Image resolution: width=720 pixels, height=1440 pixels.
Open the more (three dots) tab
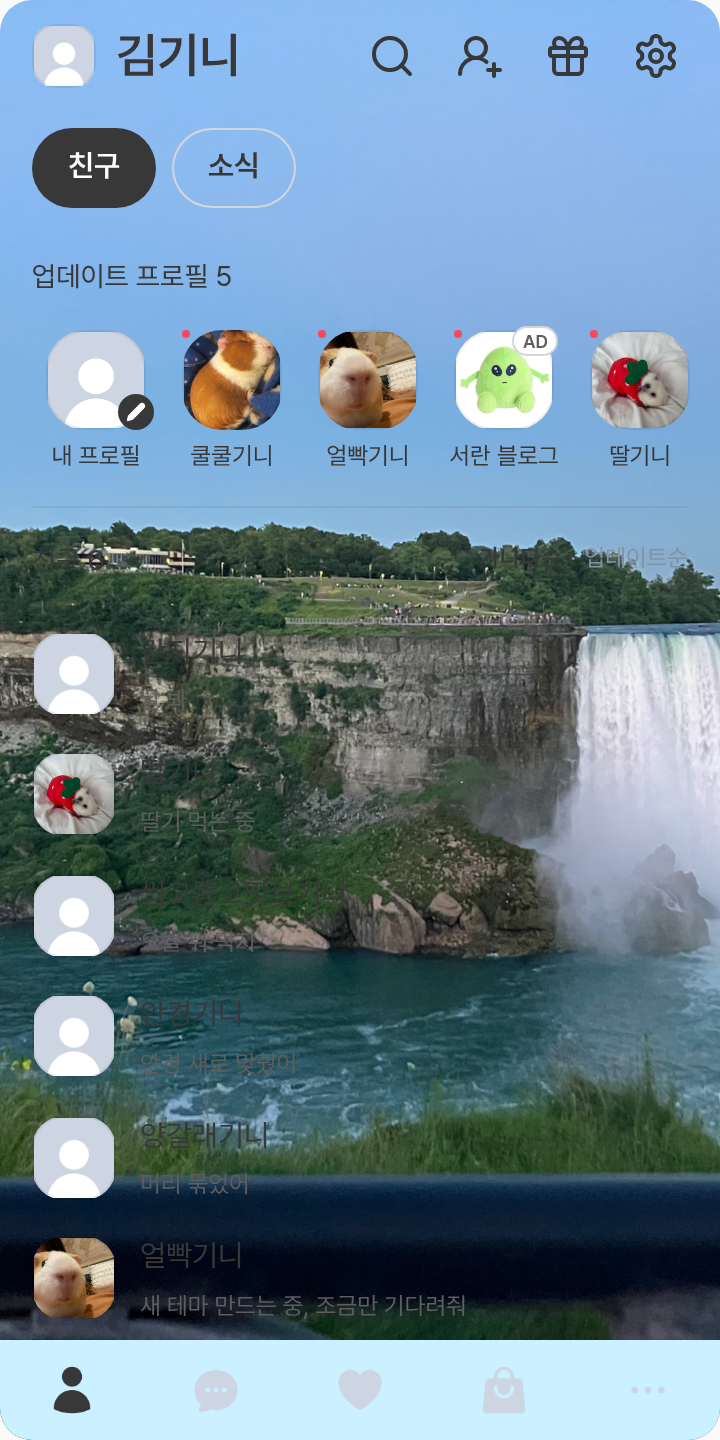click(648, 1390)
